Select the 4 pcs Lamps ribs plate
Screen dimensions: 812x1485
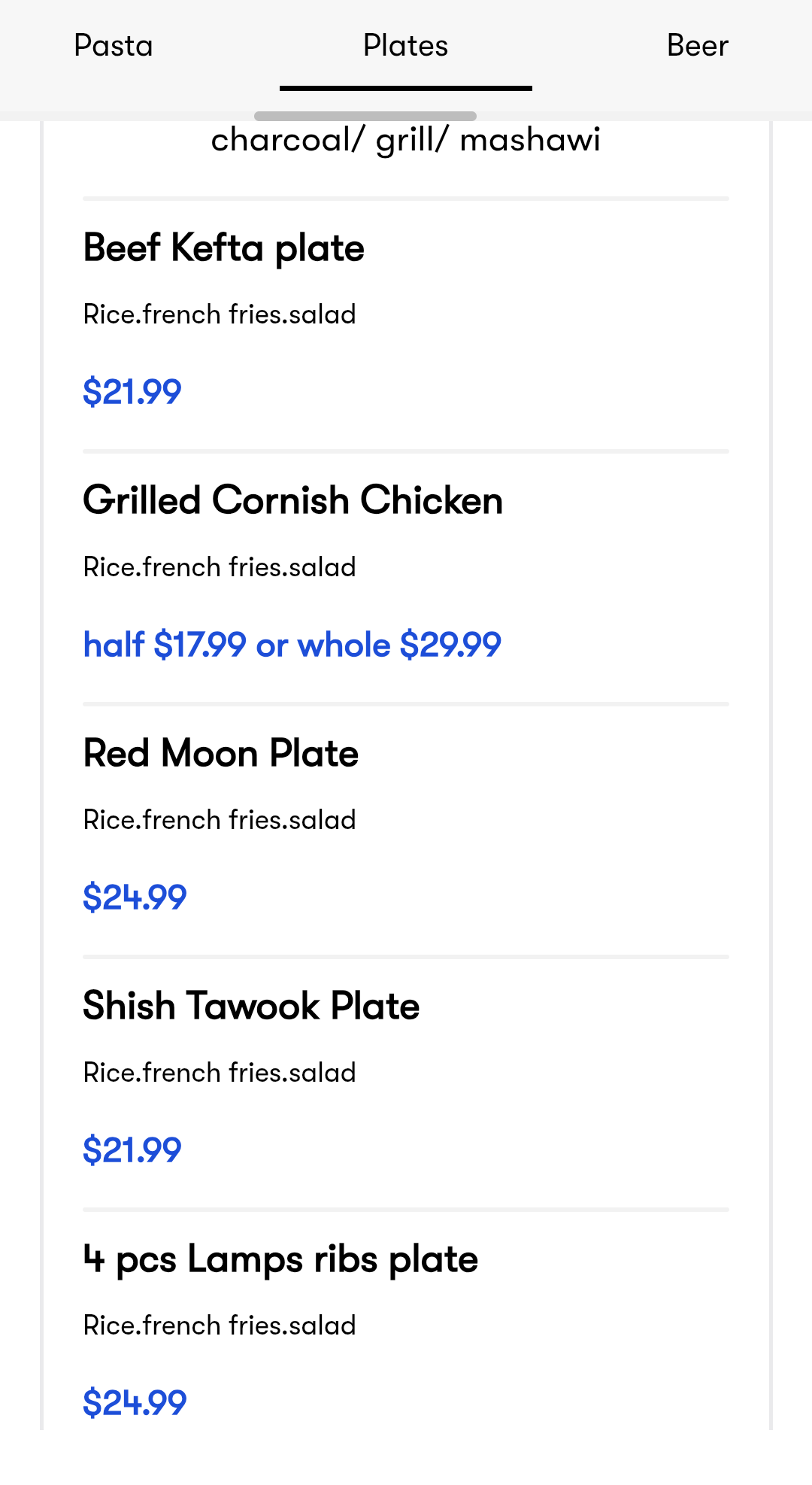tap(280, 1257)
